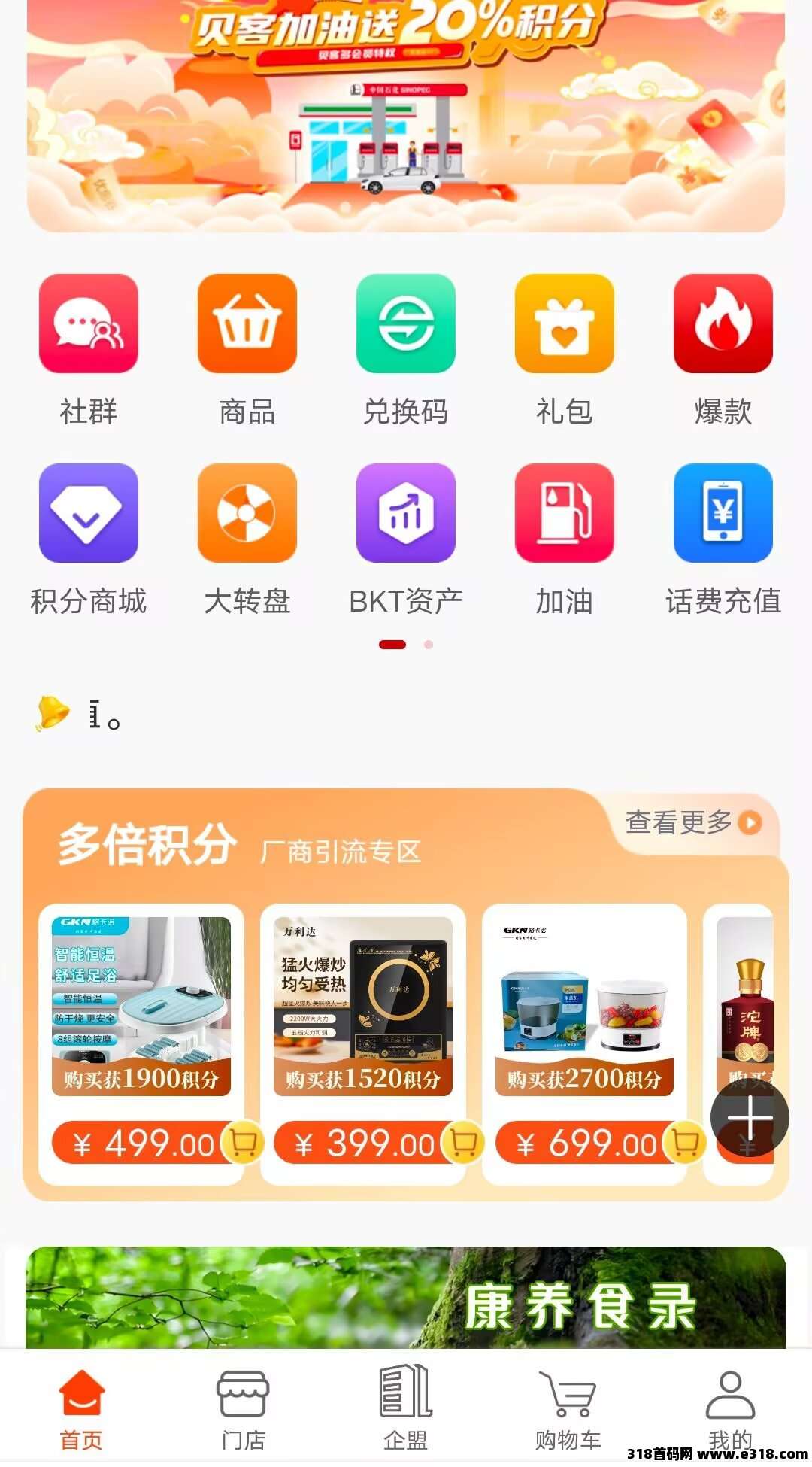Select second page indicator dot

pos(429,645)
